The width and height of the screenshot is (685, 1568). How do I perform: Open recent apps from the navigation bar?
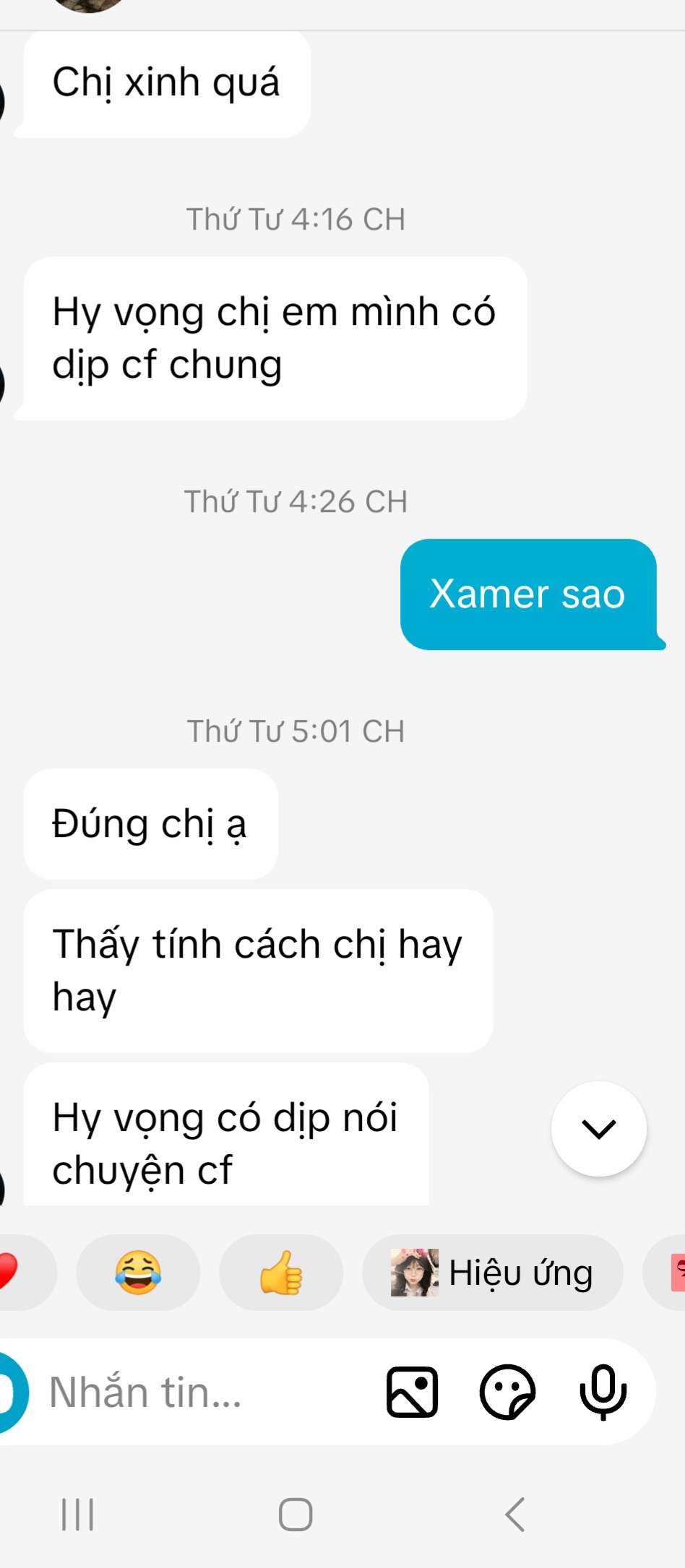(77, 1515)
